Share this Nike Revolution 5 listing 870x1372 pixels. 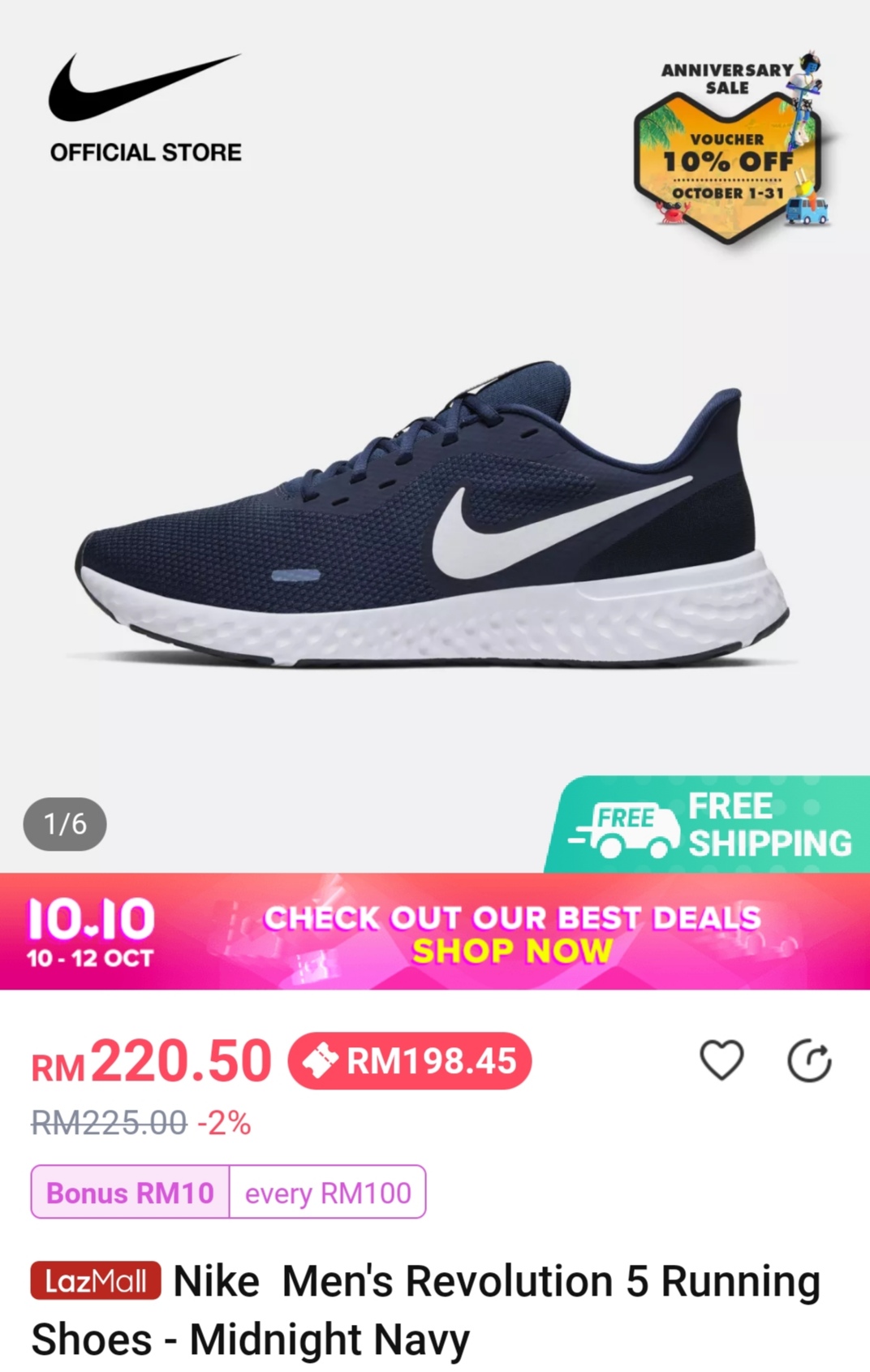(x=809, y=1060)
